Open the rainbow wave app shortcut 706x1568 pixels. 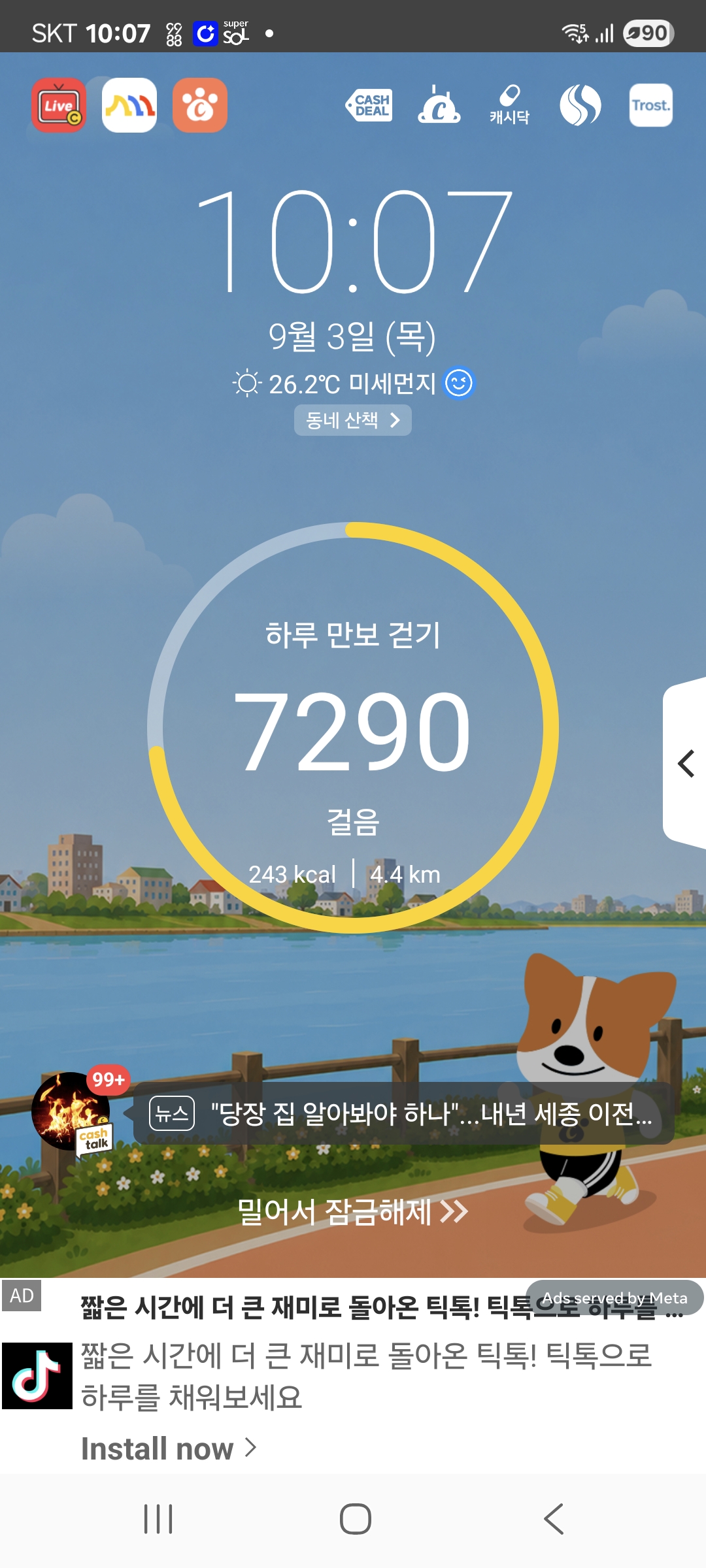tap(129, 105)
